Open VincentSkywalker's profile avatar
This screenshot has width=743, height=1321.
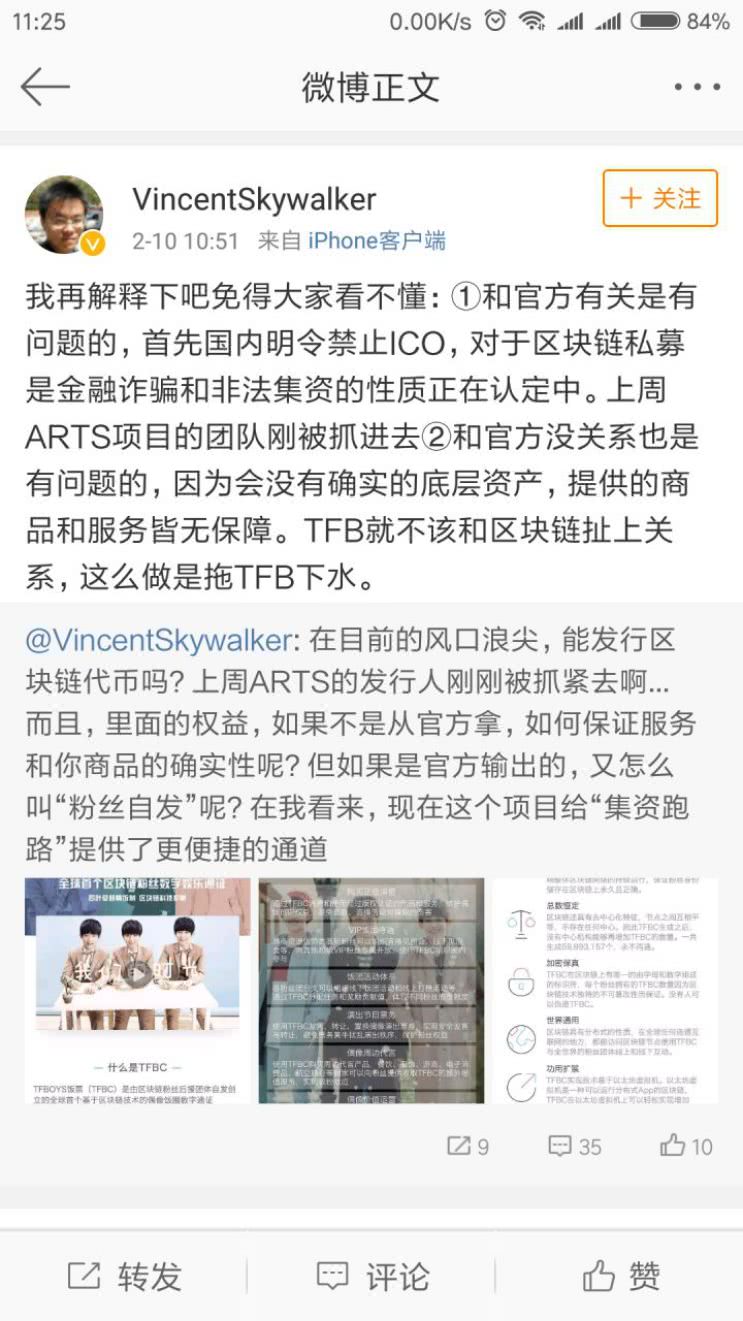pos(64,214)
